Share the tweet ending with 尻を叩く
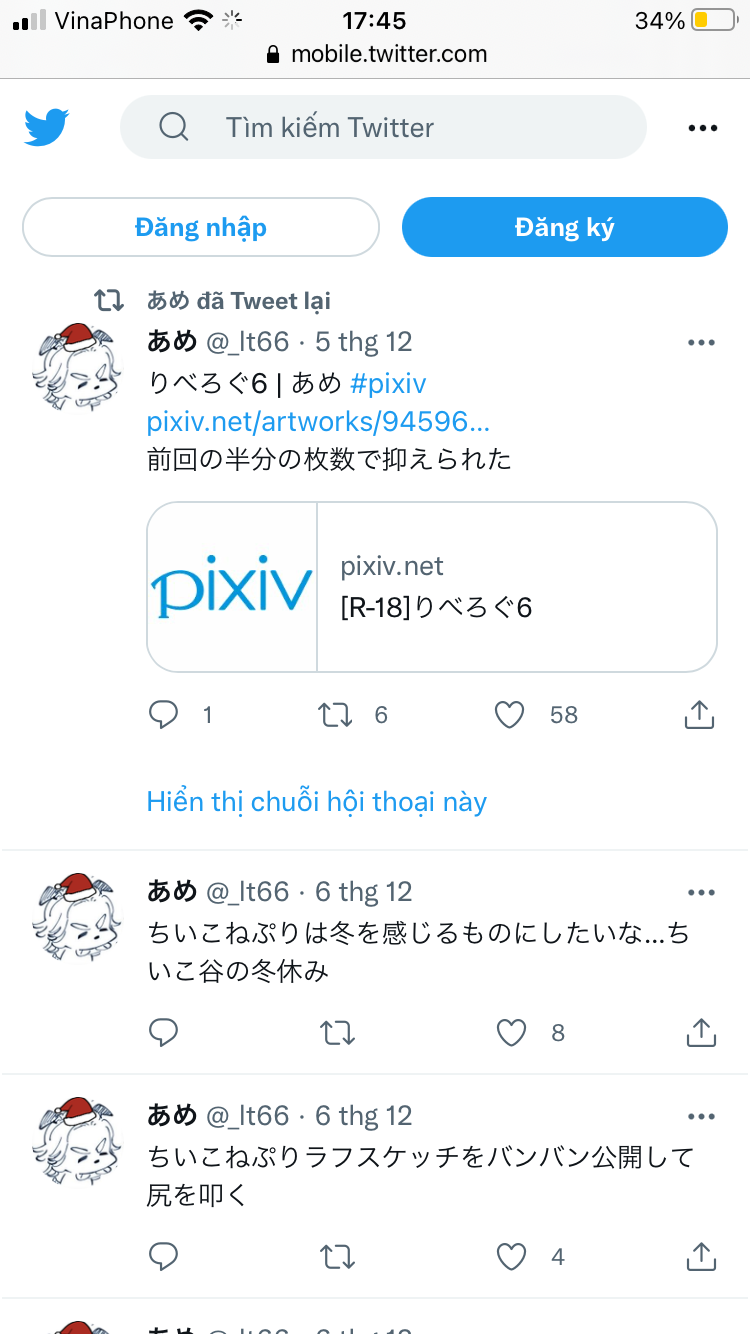 click(700, 1256)
